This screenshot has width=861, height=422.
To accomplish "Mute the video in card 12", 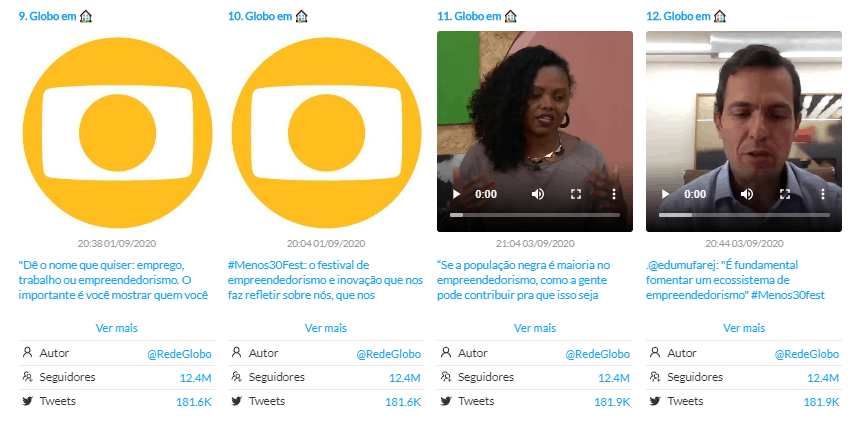I will point(747,194).
